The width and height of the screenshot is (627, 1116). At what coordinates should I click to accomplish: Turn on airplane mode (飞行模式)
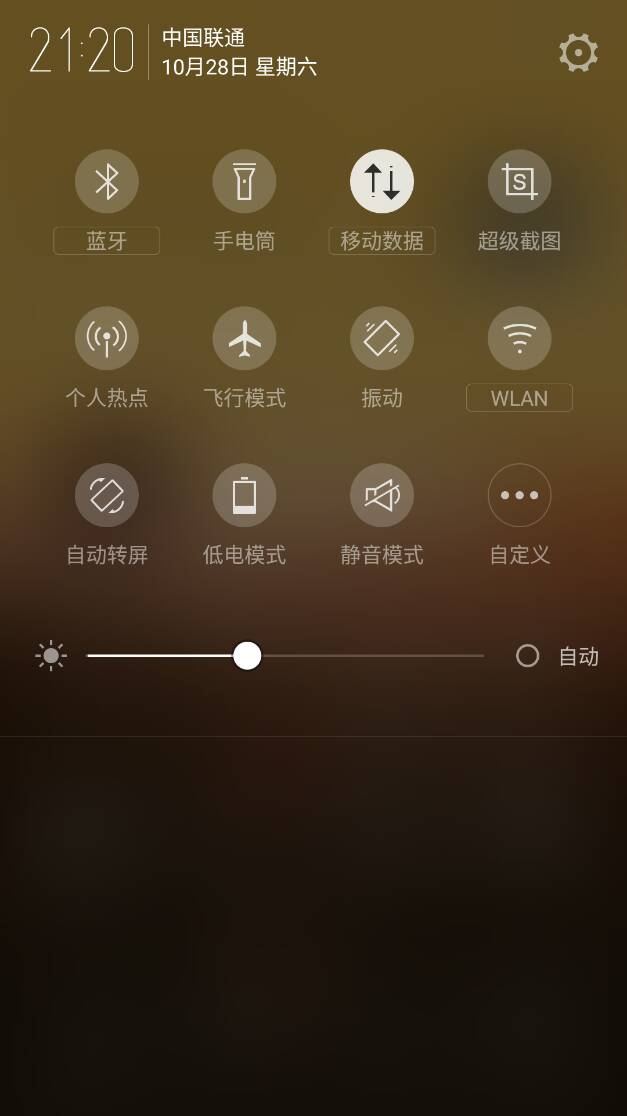(x=244, y=338)
